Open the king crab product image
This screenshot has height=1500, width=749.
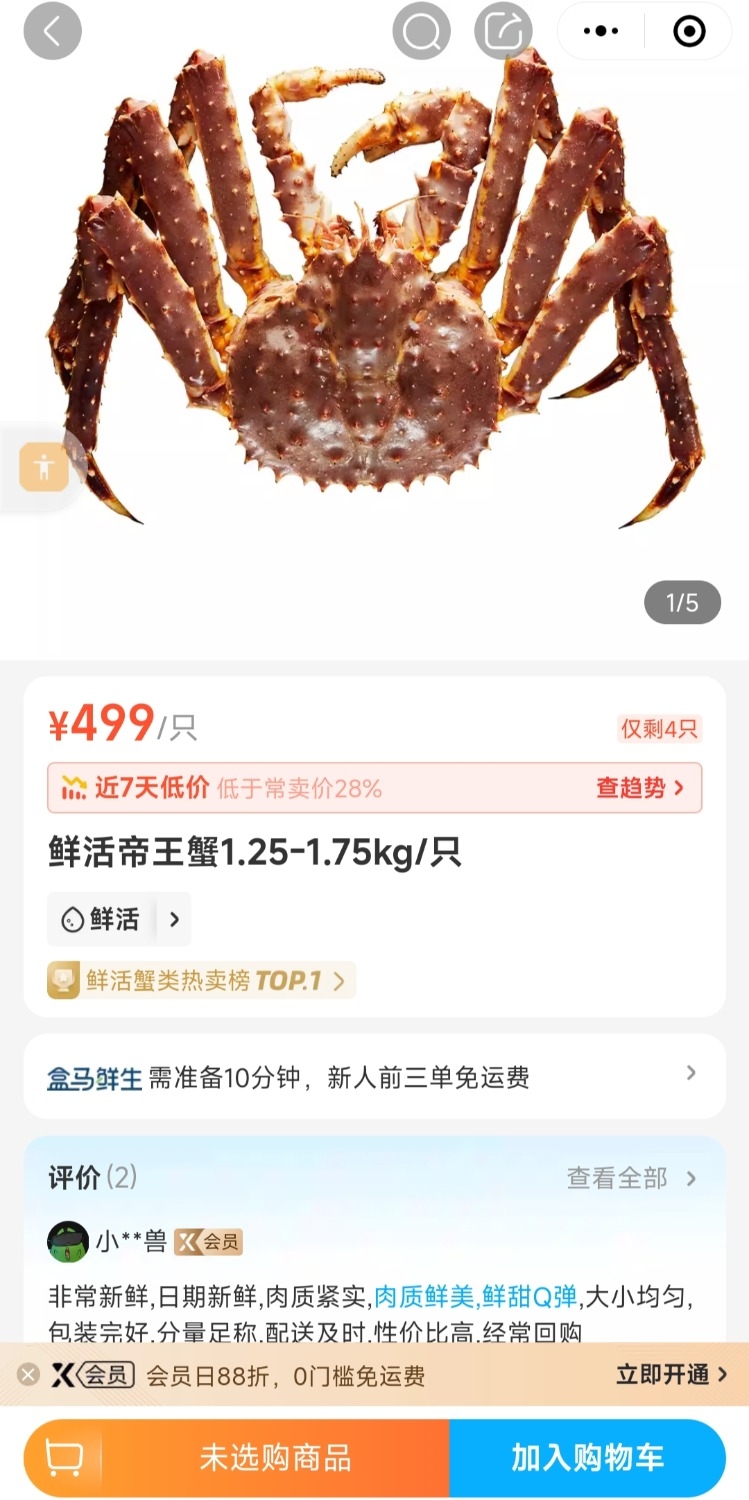(374, 290)
